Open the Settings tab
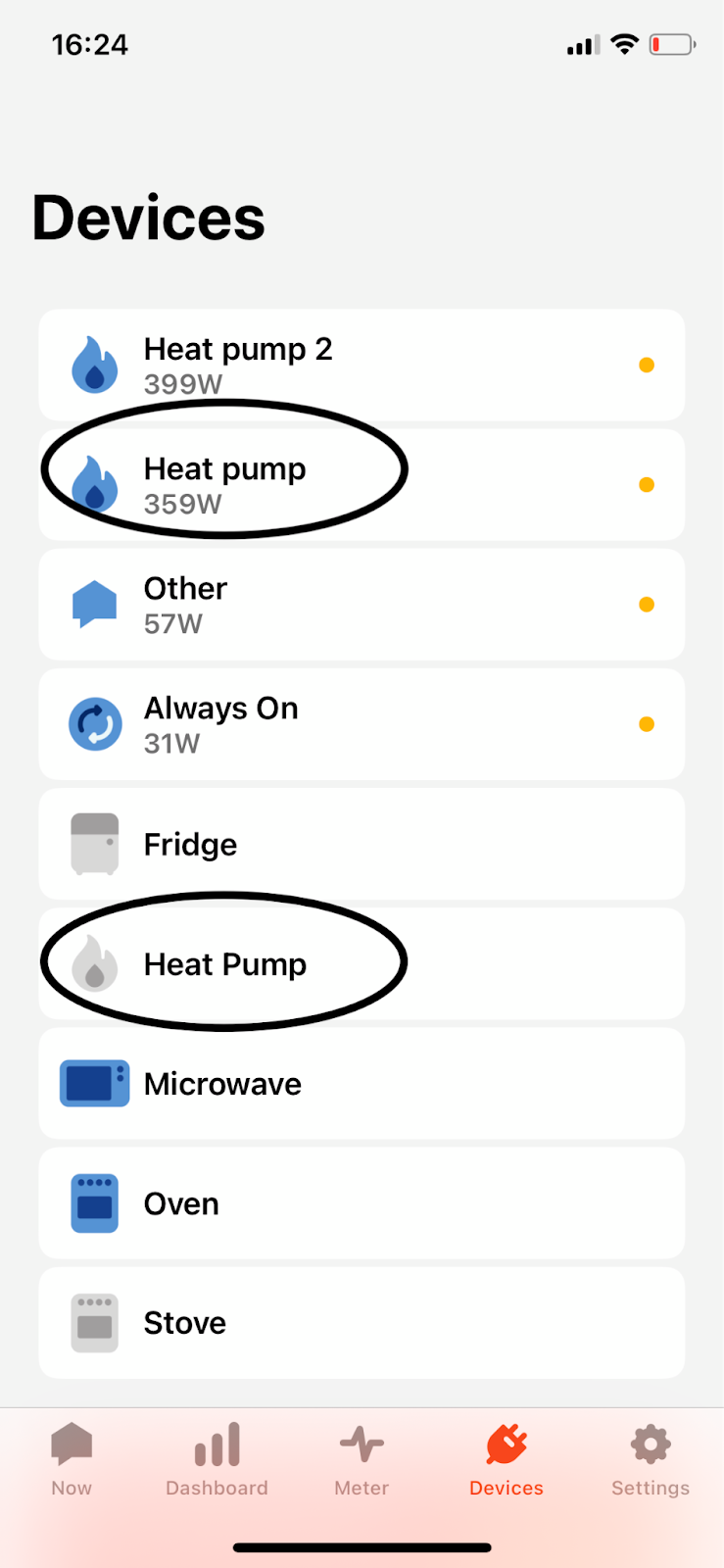Image resolution: width=724 pixels, height=1568 pixels. (x=651, y=1459)
